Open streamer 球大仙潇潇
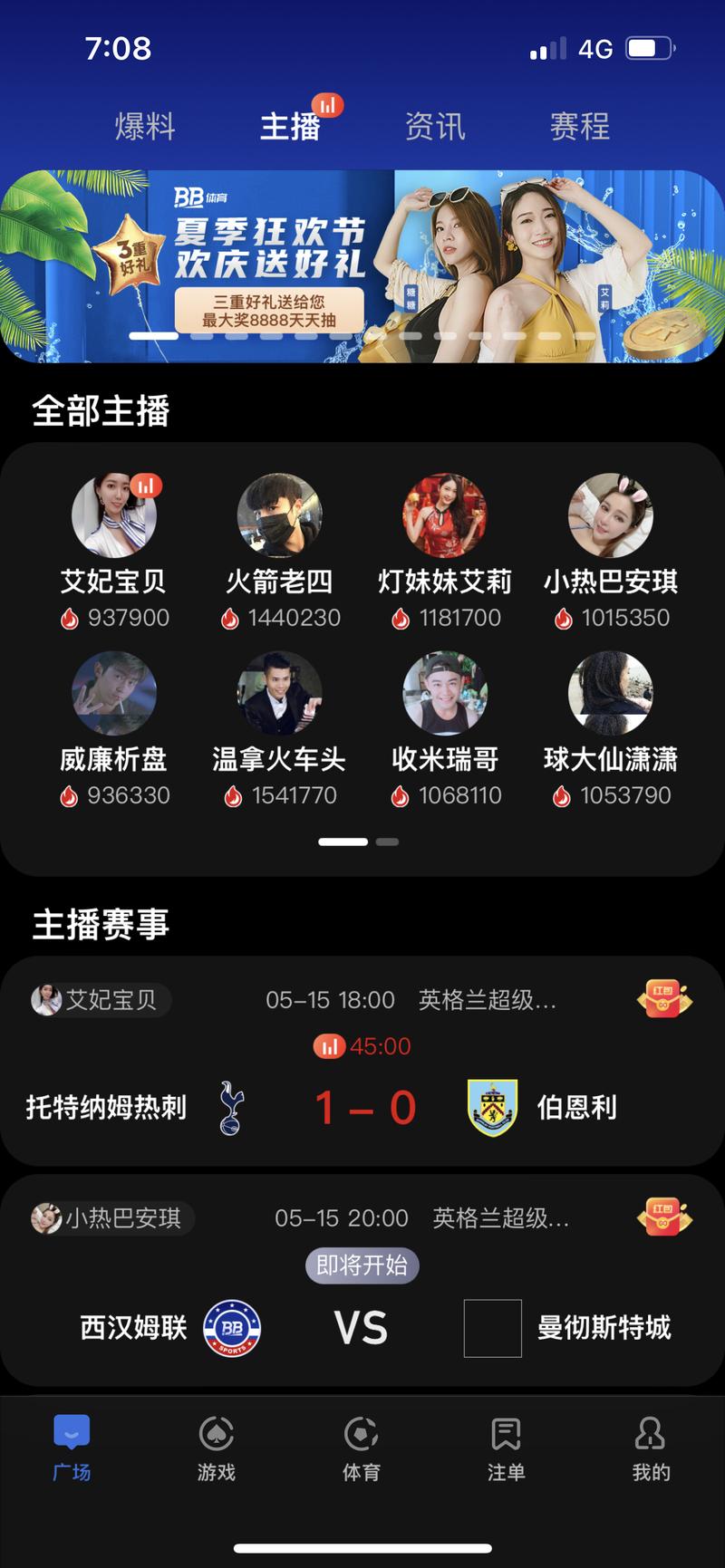The width and height of the screenshot is (725, 1568). [x=610, y=694]
